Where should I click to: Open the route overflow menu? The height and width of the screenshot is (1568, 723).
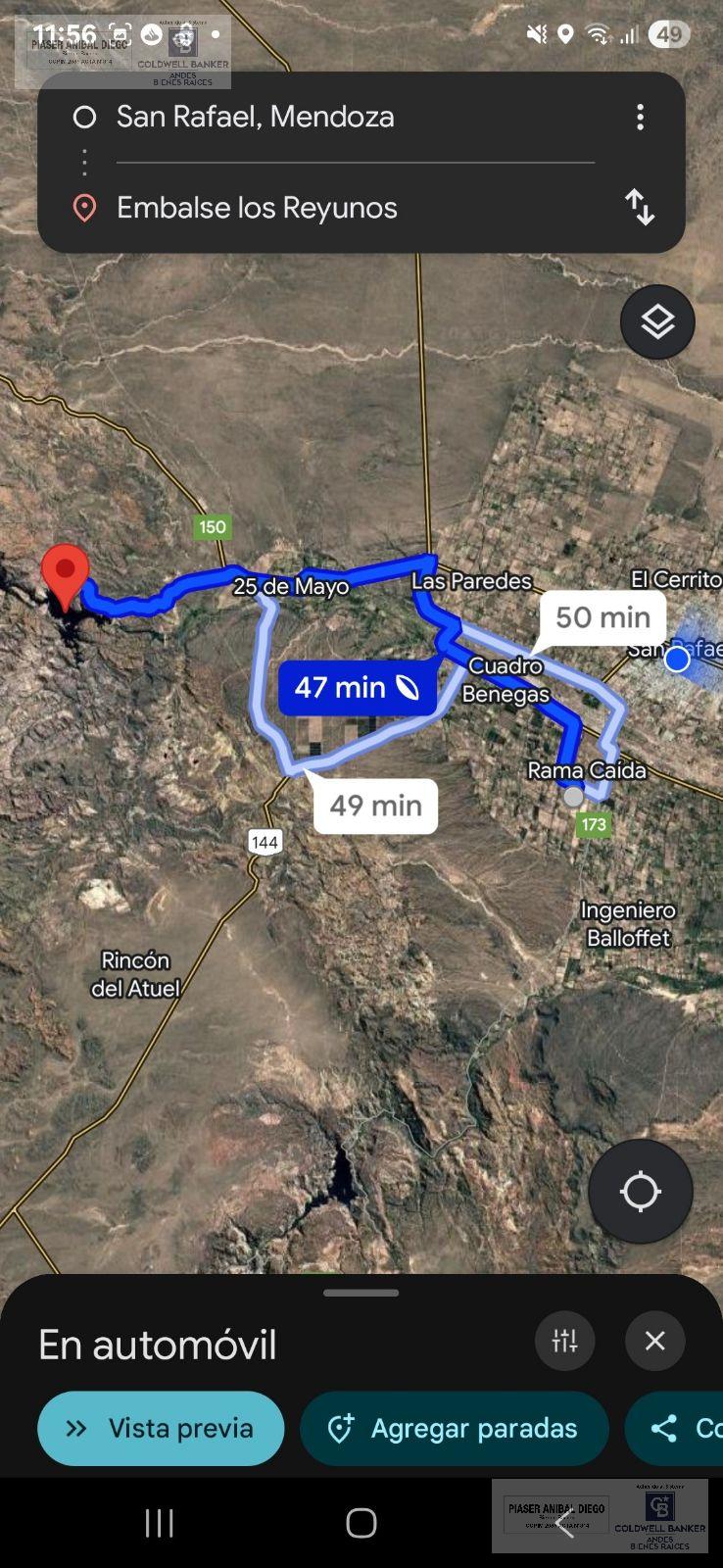pyautogui.click(x=640, y=118)
